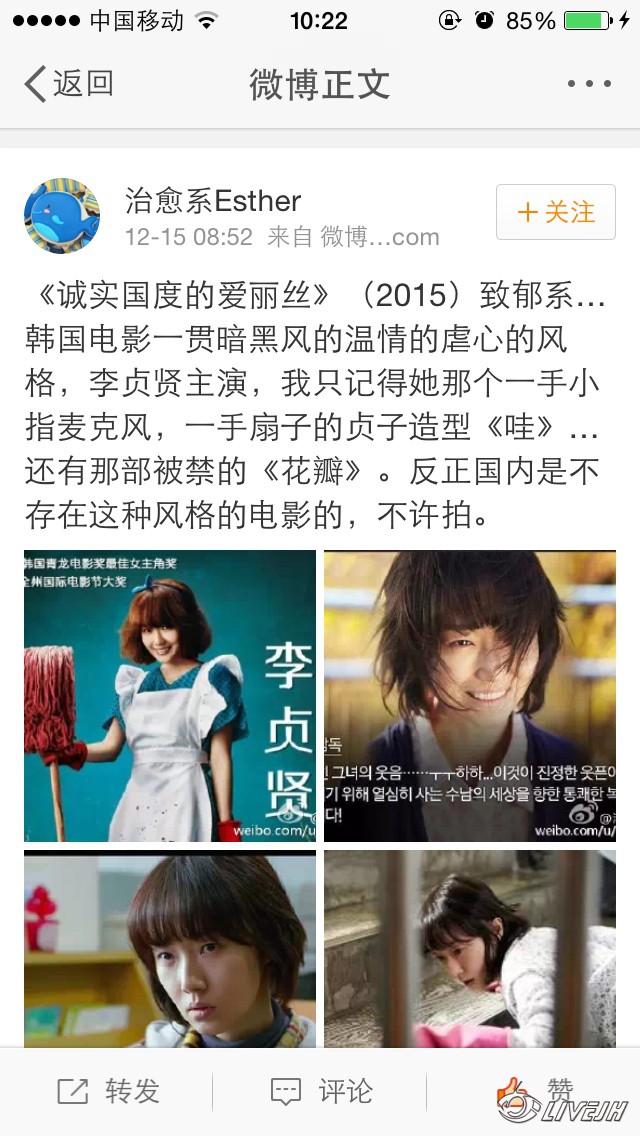Viewport: 640px width, 1136px height.
Task: View the photo of woman behind bars
Action: pos(470,948)
